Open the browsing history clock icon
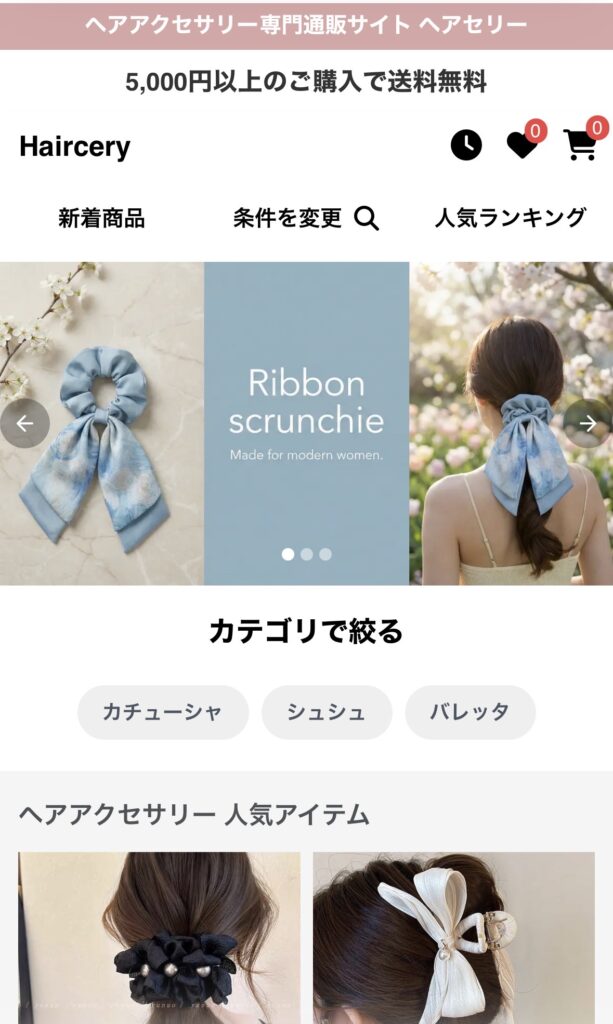The width and height of the screenshot is (613, 1024). pos(466,145)
